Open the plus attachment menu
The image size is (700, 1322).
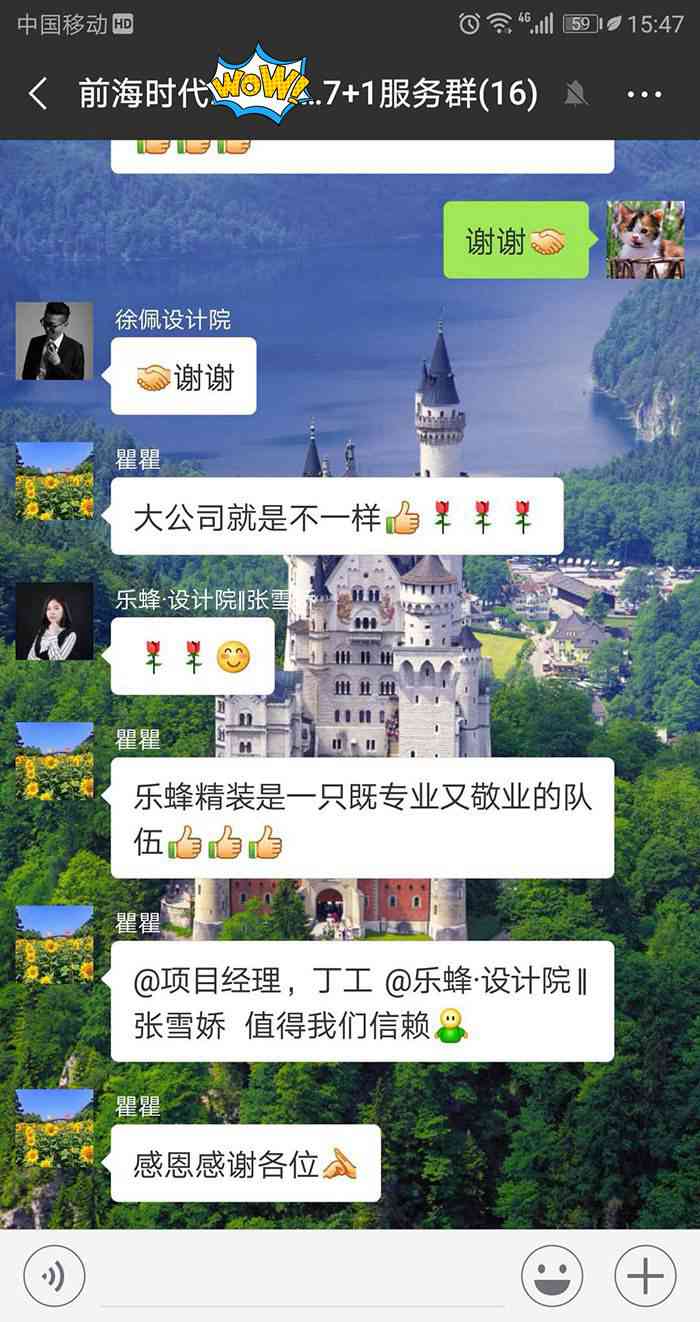click(x=645, y=1276)
